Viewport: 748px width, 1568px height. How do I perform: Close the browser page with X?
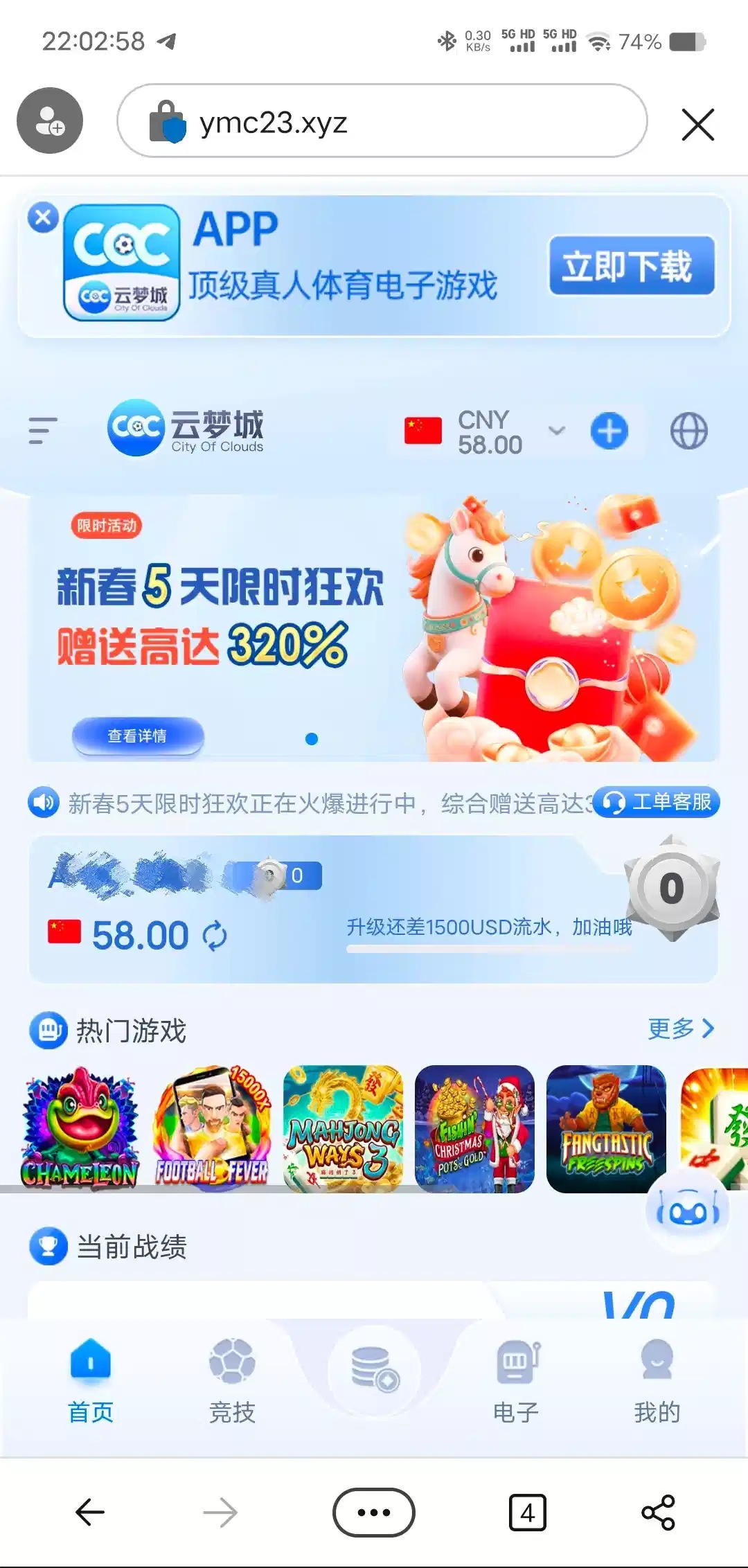tap(697, 125)
